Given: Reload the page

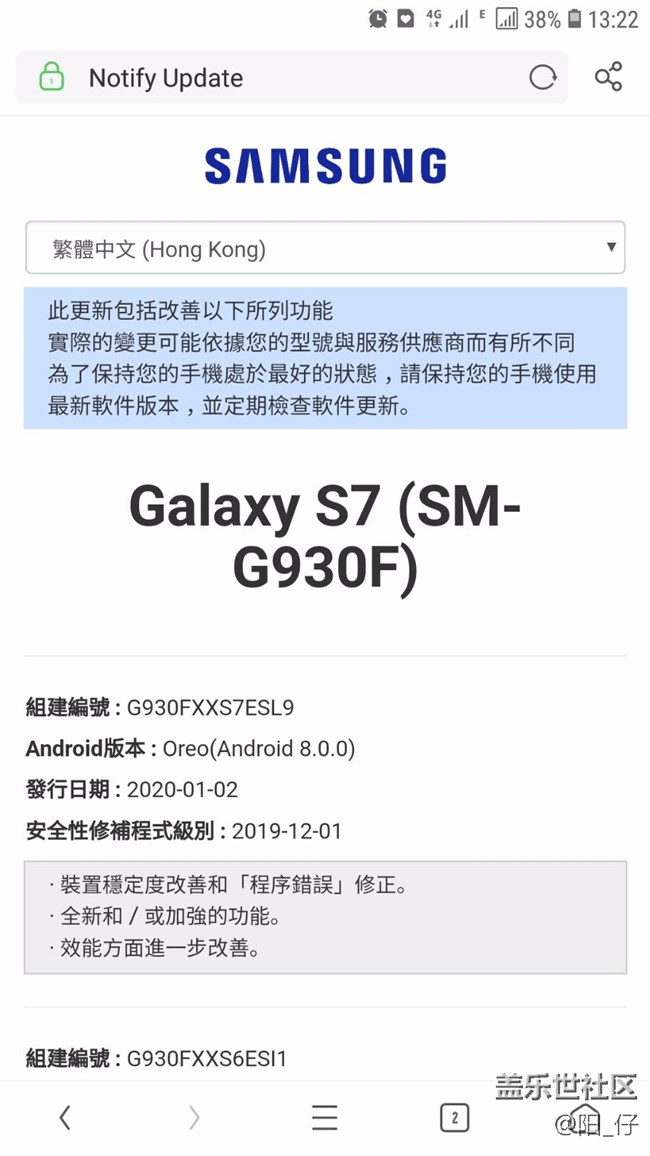Looking at the screenshot, I should pyautogui.click(x=543, y=77).
